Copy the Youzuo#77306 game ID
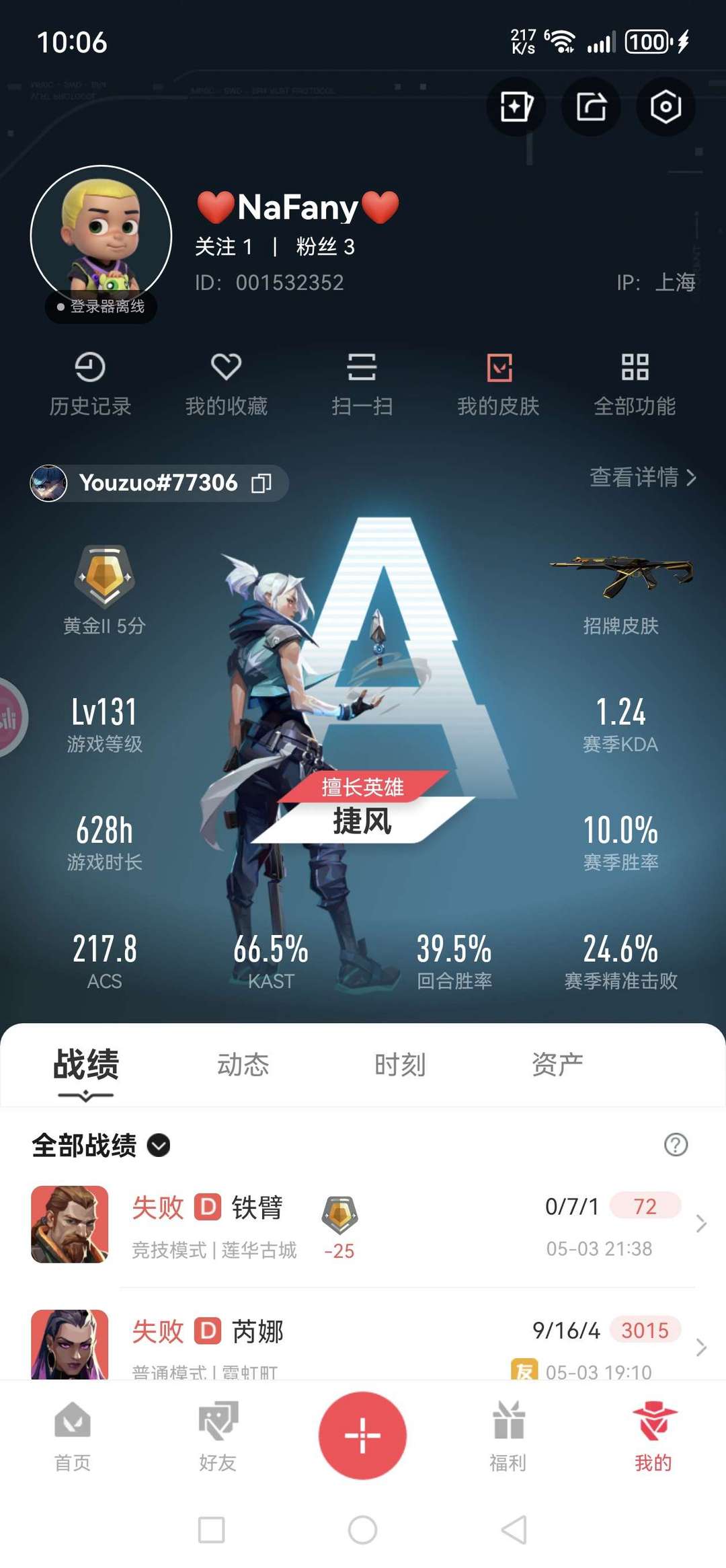 click(261, 483)
